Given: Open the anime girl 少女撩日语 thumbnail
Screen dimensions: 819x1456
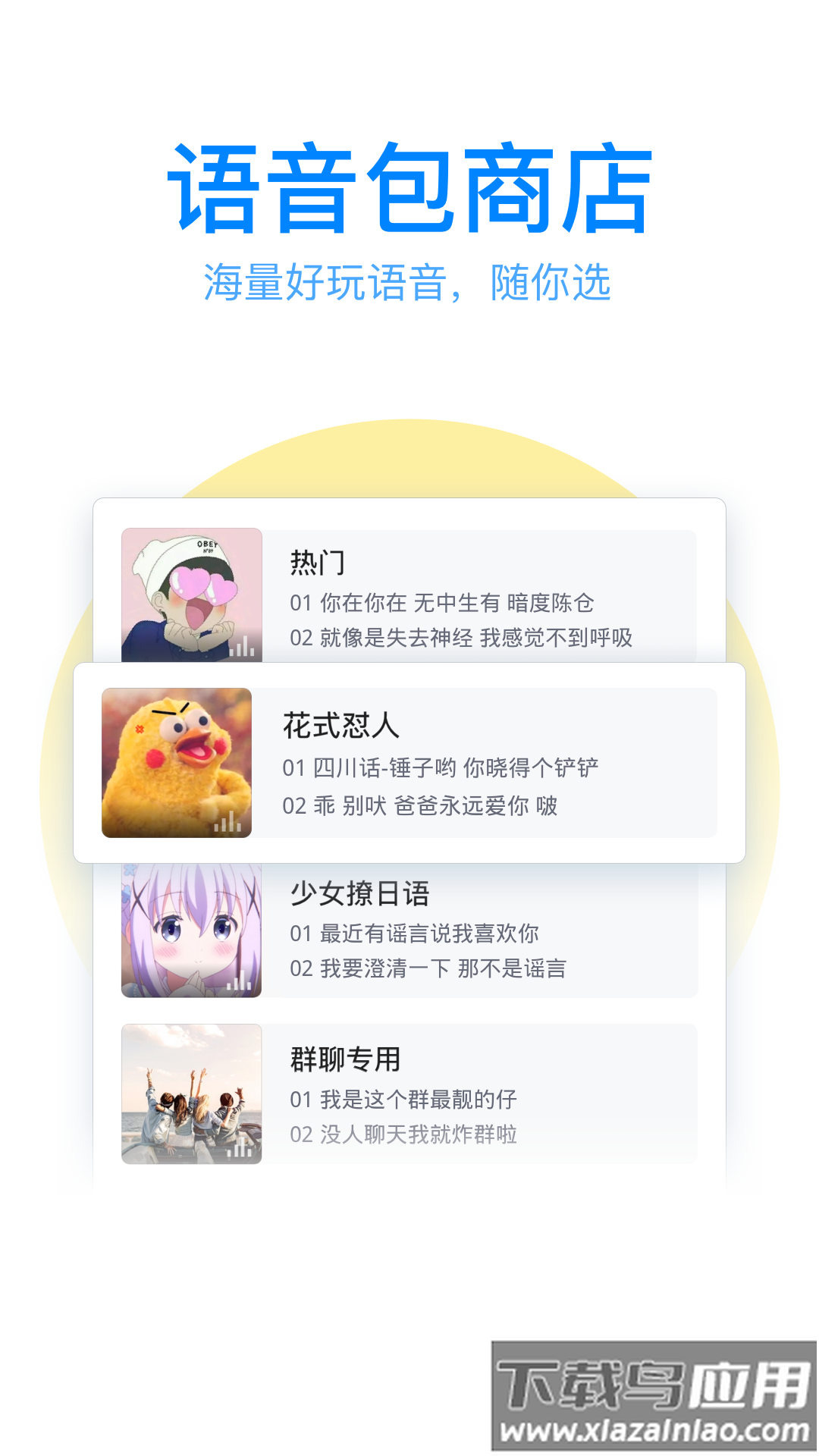Looking at the screenshot, I should [x=191, y=931].
